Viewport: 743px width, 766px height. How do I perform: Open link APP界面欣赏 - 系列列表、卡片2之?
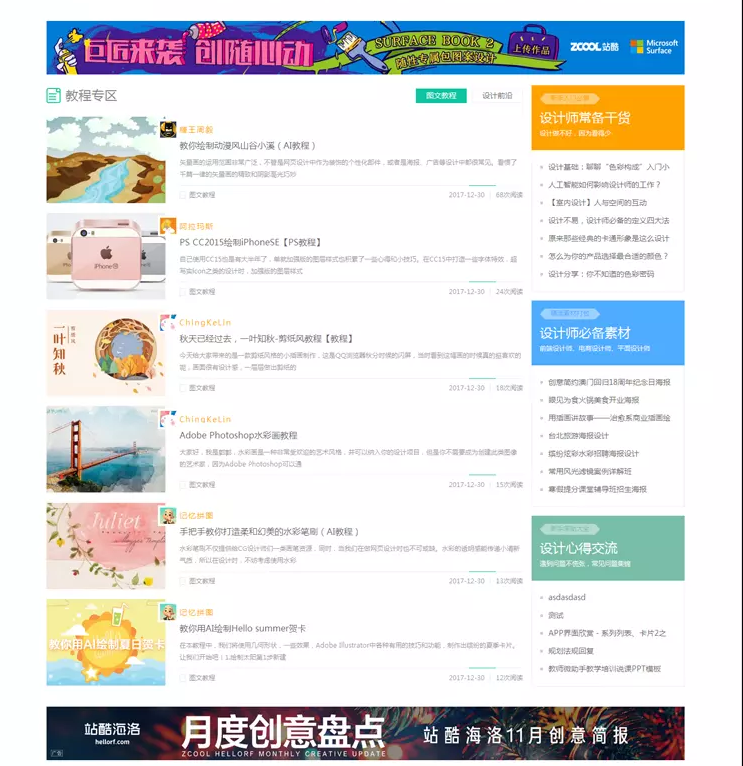[606, 633]
